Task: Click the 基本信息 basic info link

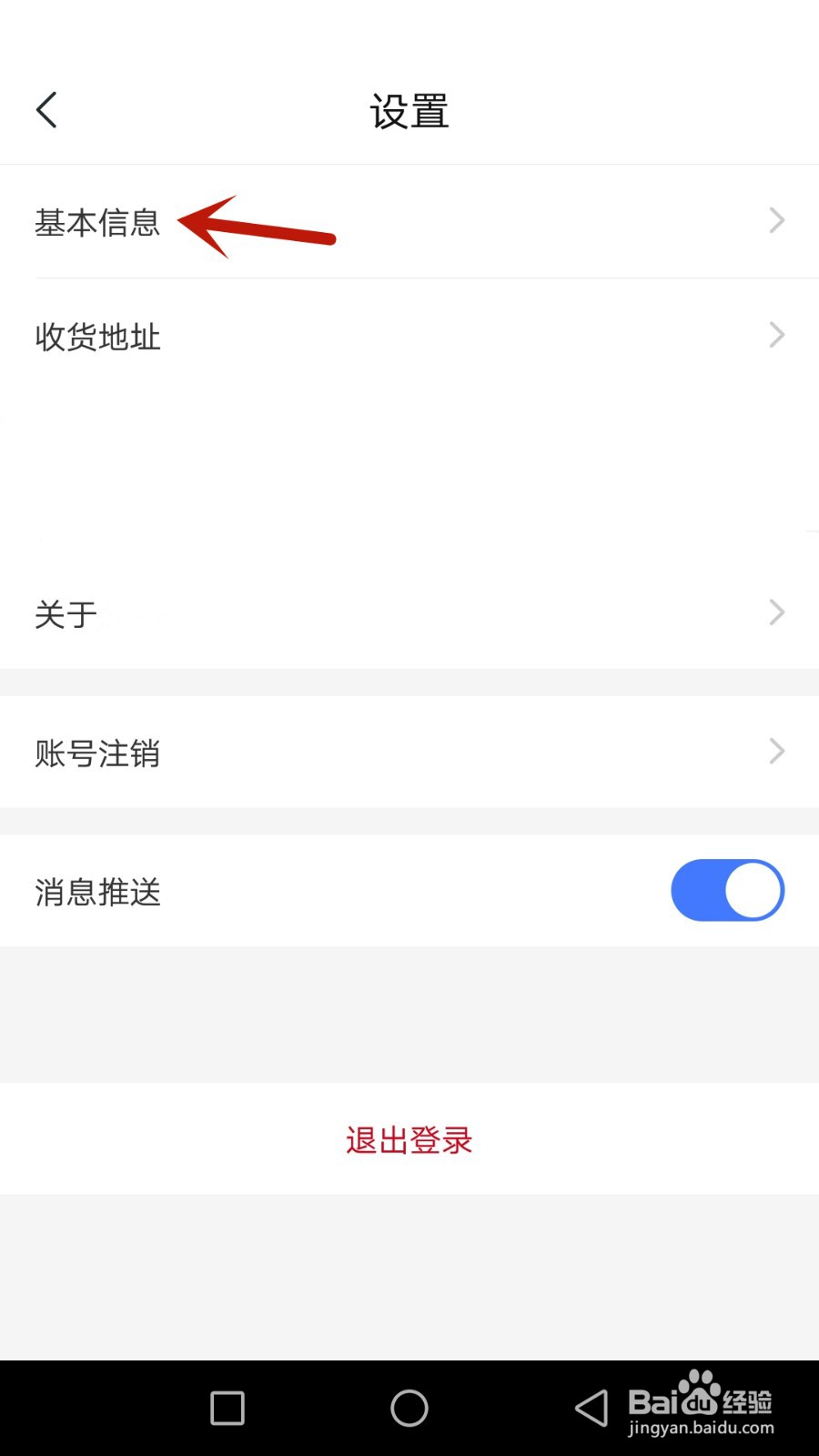Action: point(98,222)
